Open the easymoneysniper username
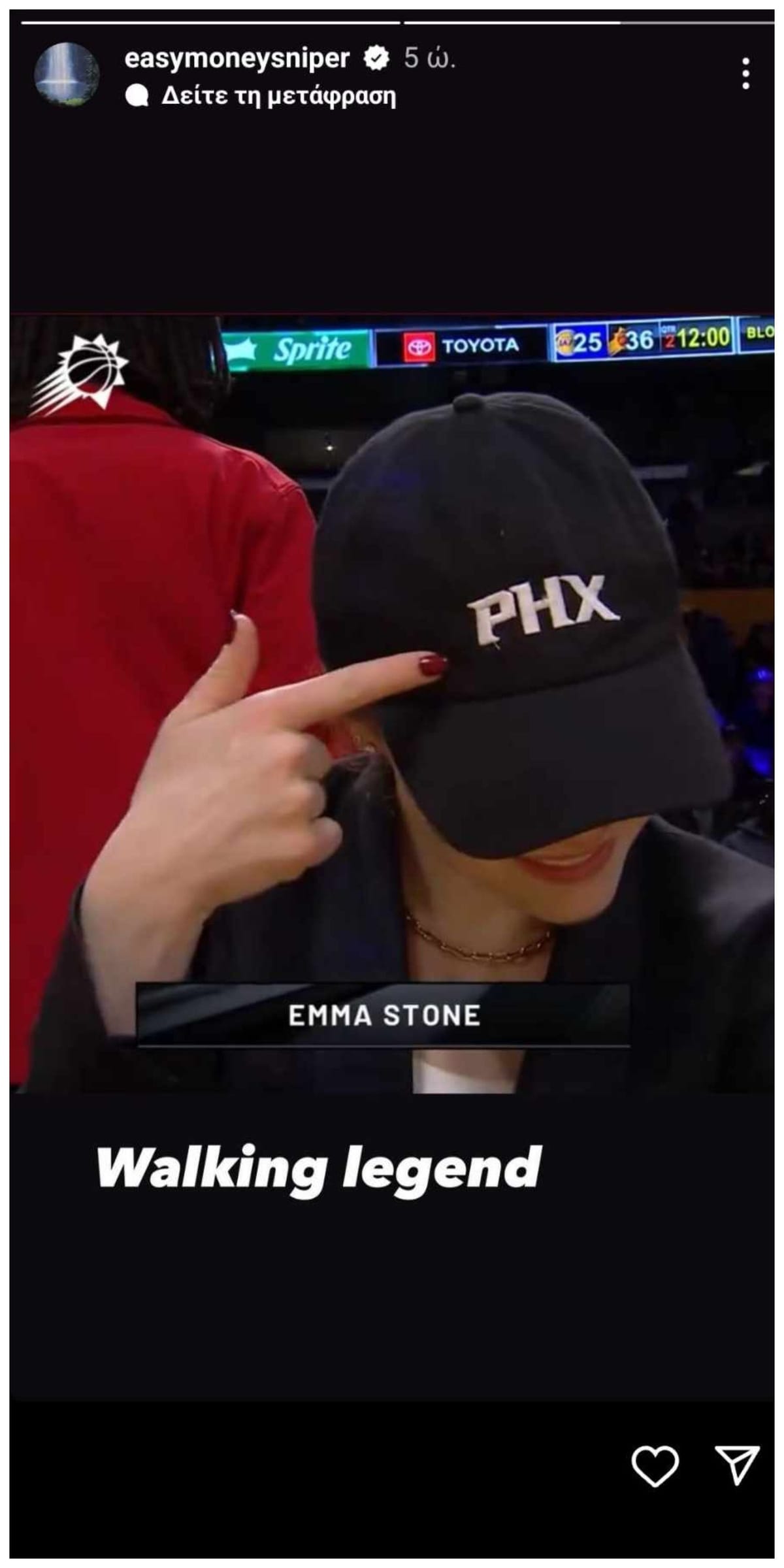 (x=237, y=58)
